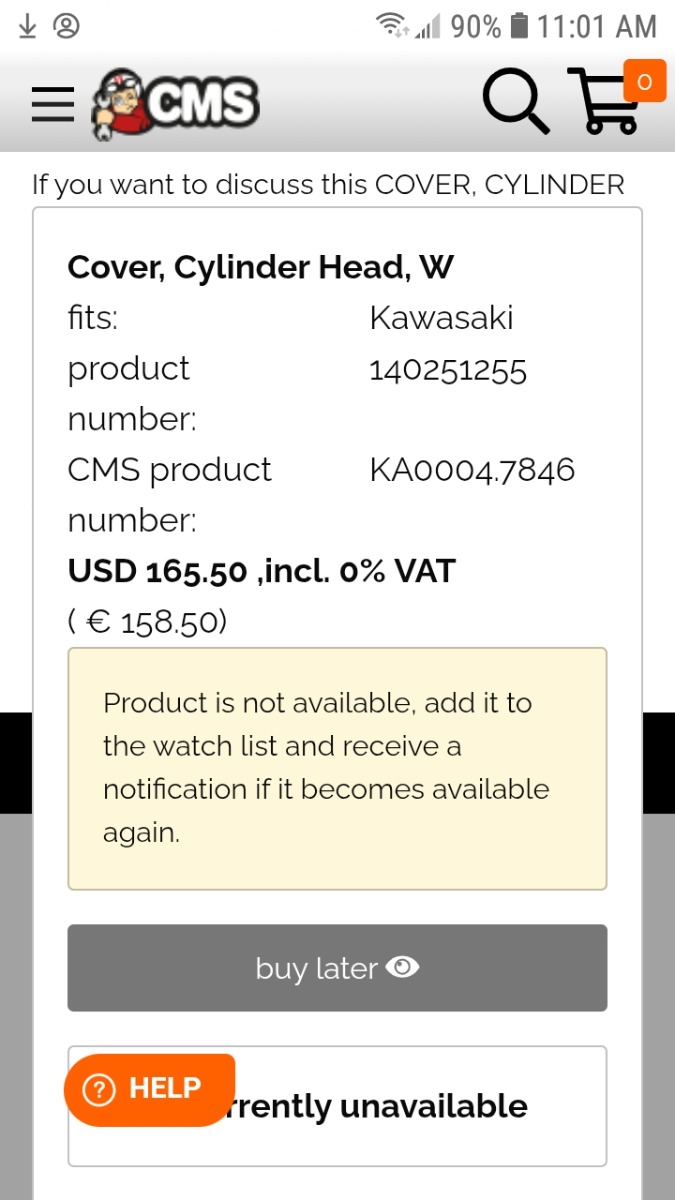Image resolution: width=675 pixels, height=1200 pixels.
Task: Open the orange HELP button
Action: [150, 1089]
